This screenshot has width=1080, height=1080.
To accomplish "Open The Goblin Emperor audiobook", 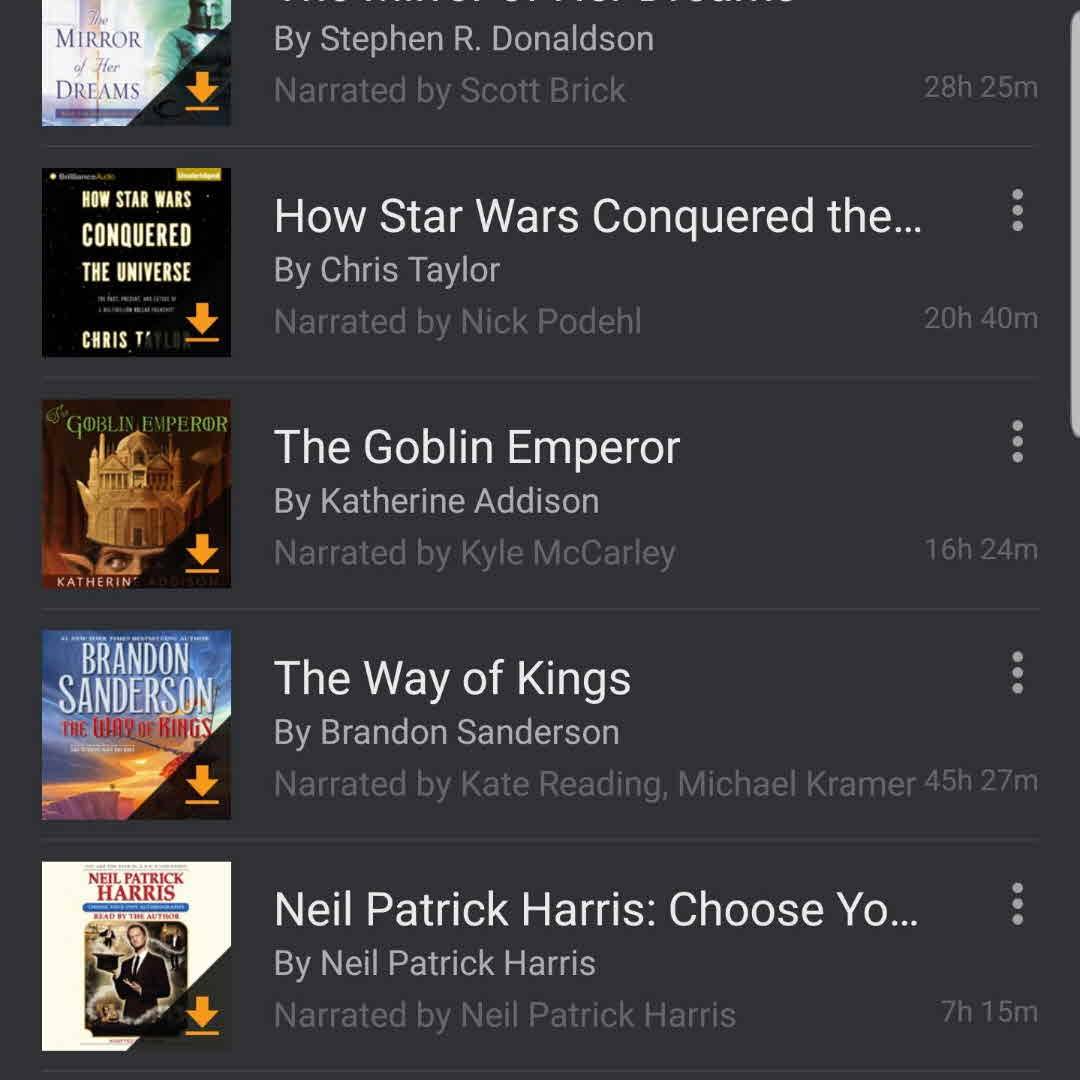I will 477,448.
